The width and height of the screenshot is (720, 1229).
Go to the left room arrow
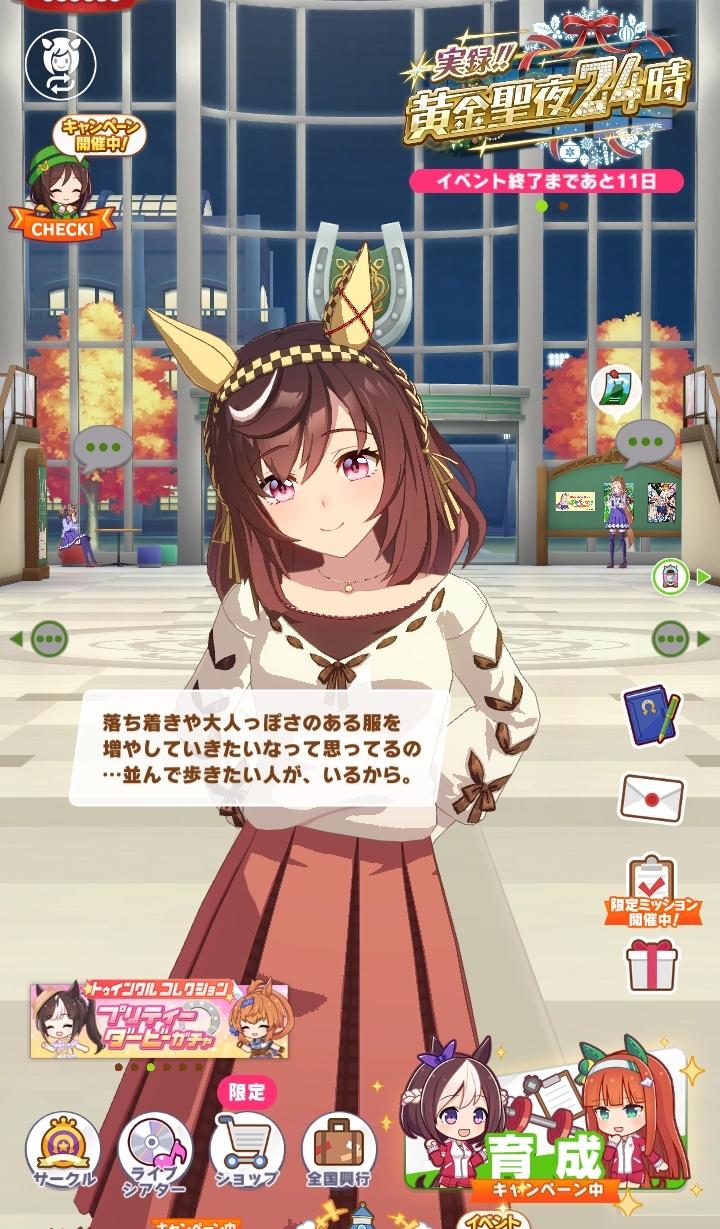click(40, 638)
